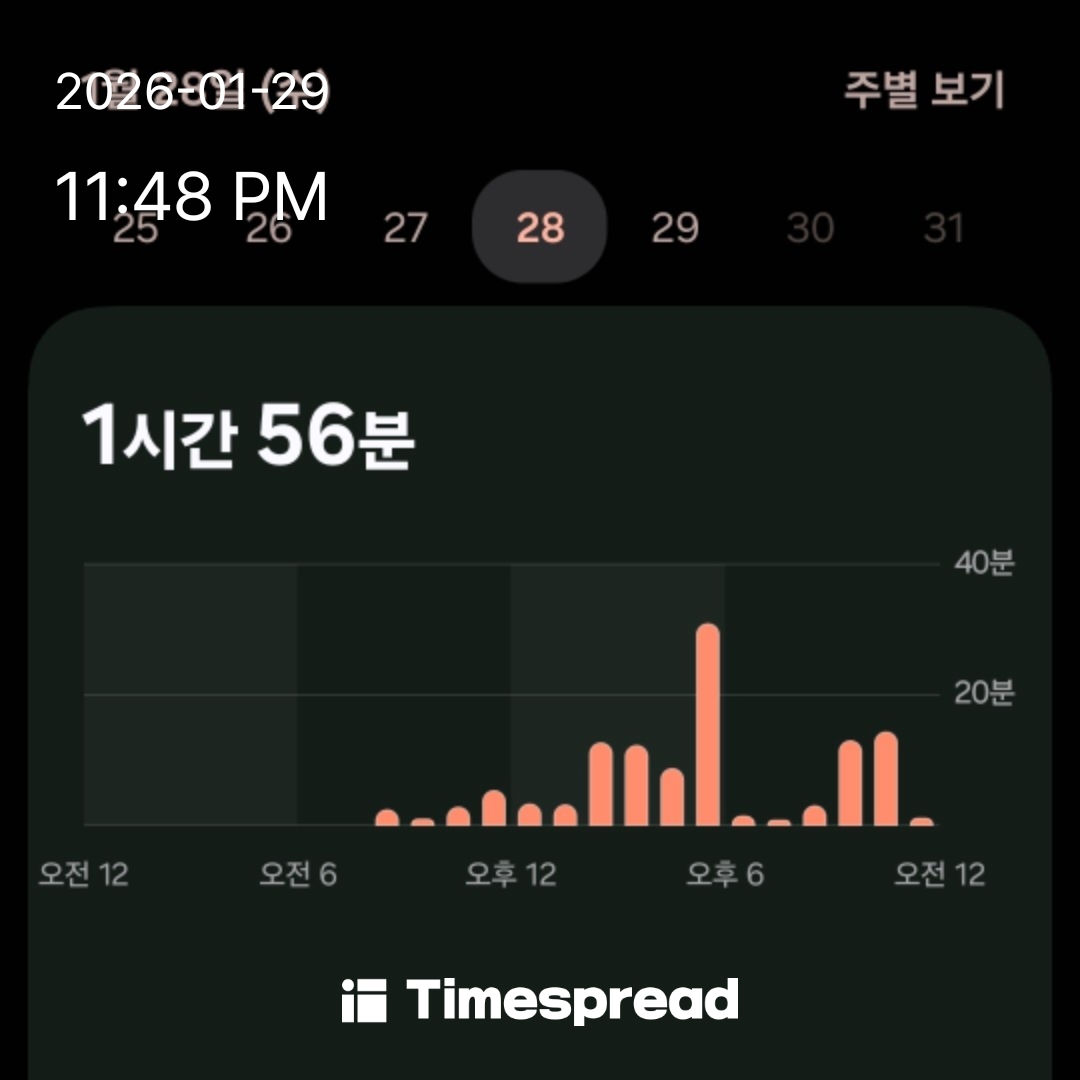Choose day 26 in the date strip

coord(269,230)
